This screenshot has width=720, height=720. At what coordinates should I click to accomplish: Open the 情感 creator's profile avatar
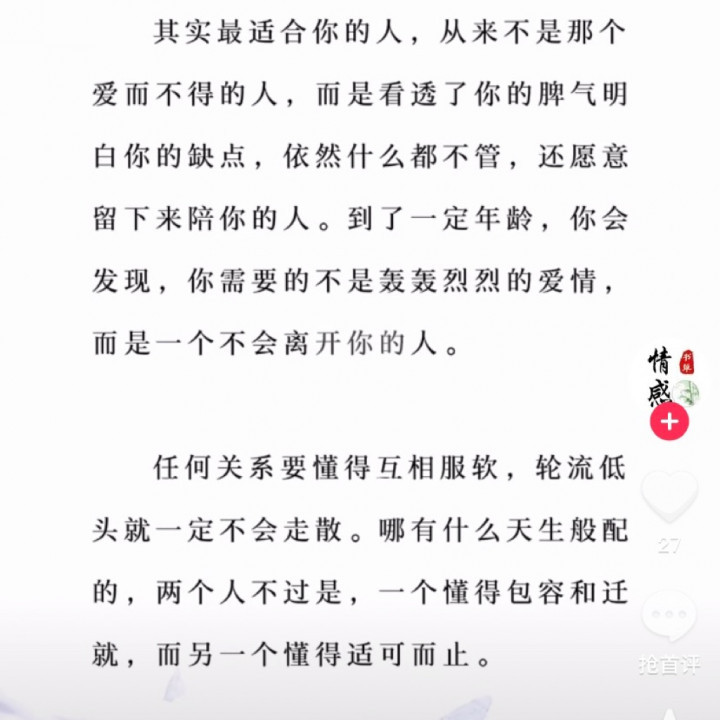[x=669, y=377]
